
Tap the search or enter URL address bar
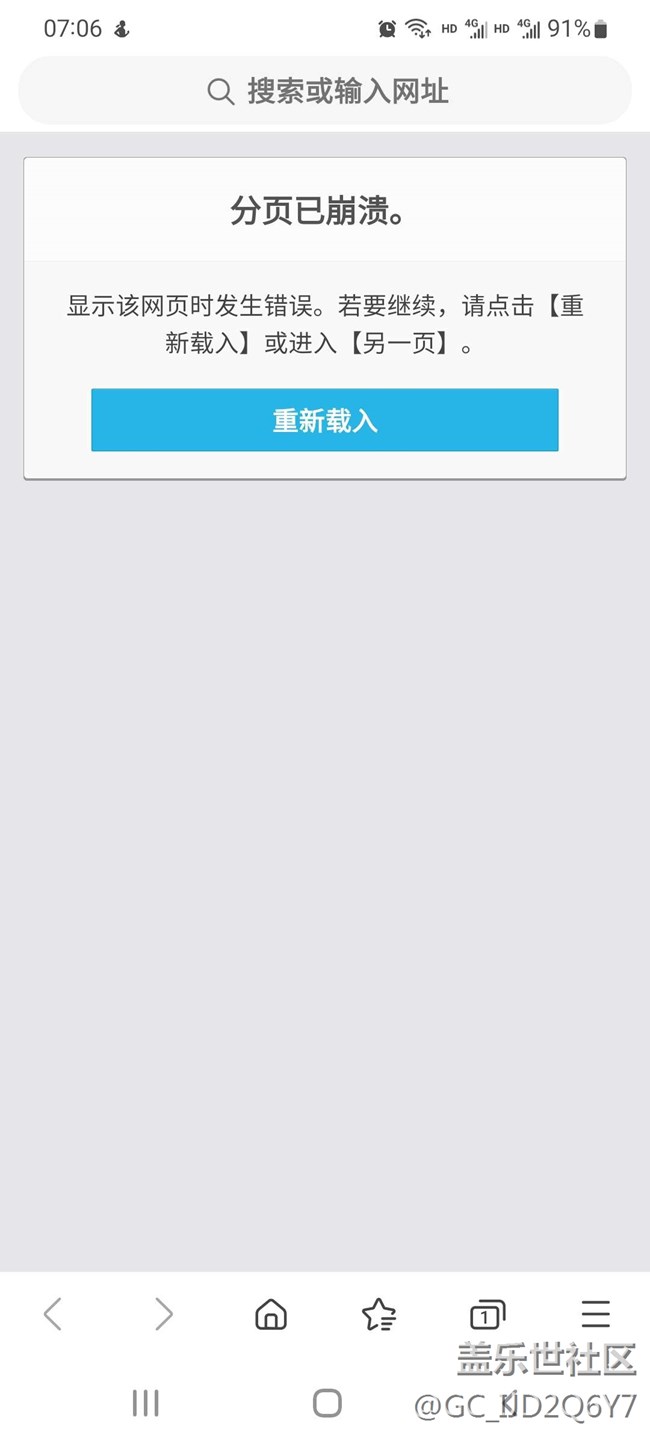(325, 91)
